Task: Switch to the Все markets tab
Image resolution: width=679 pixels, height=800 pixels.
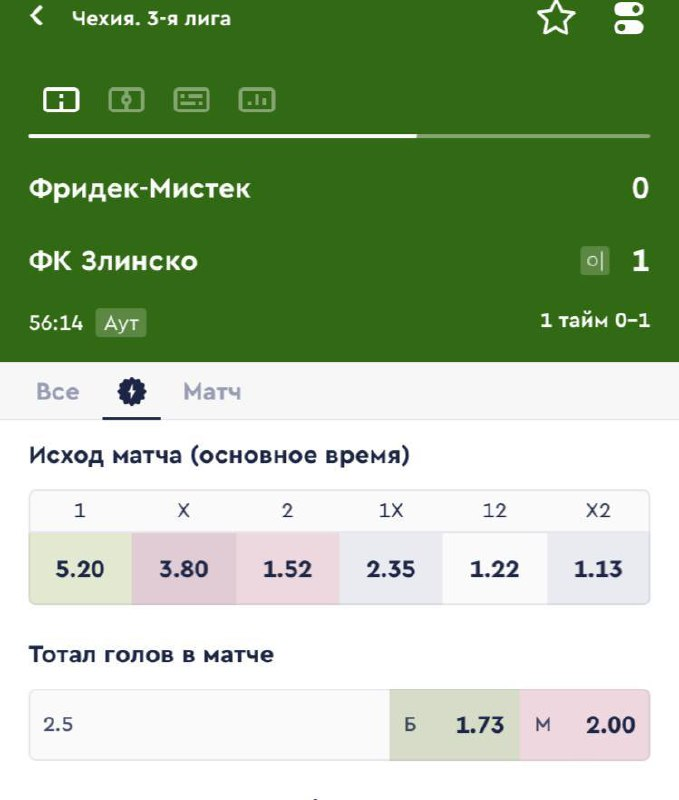Action: 57,392
